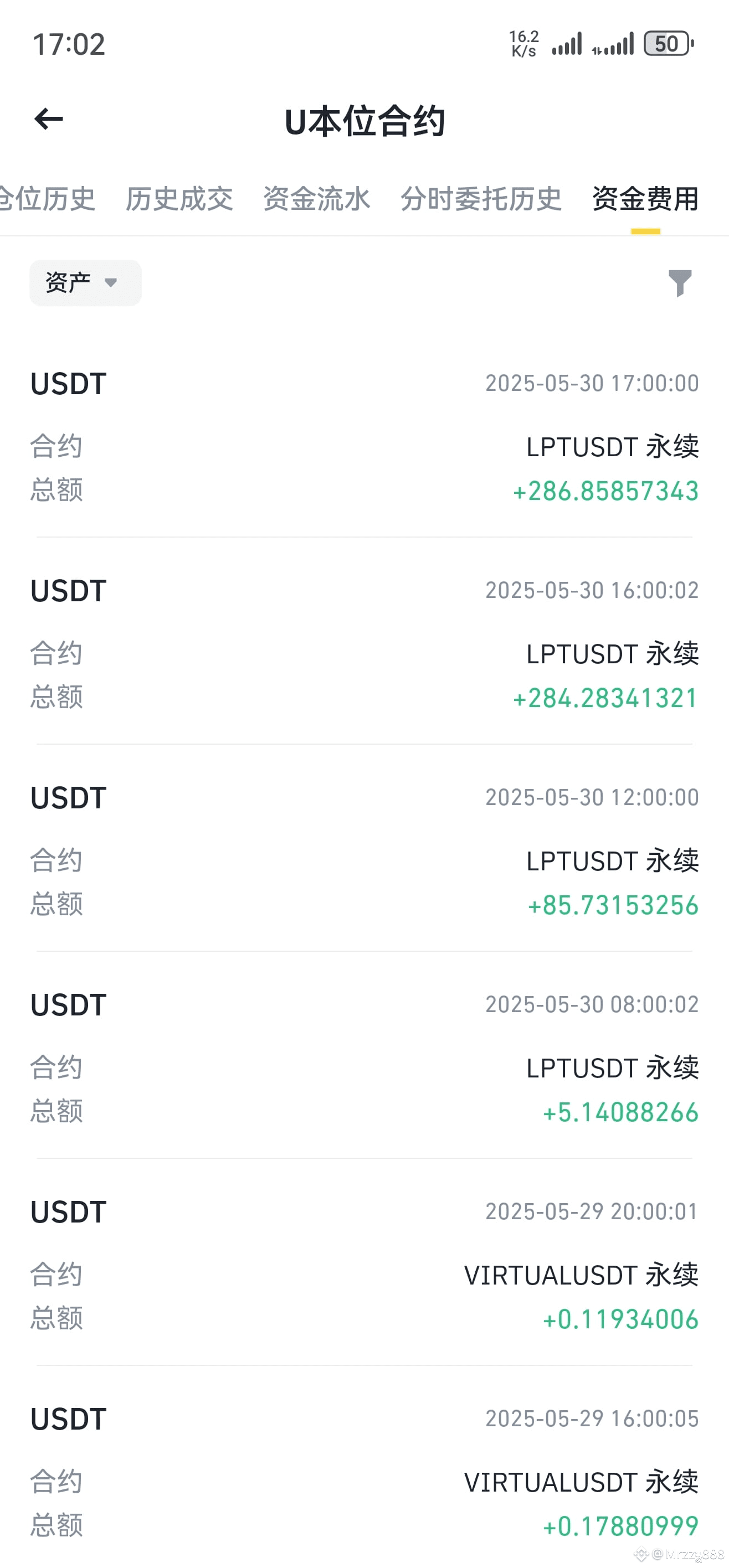The image size is (729, 1568).
Task: Switch to the 仓位历史 tab
Action: click(x=47, y=199)
